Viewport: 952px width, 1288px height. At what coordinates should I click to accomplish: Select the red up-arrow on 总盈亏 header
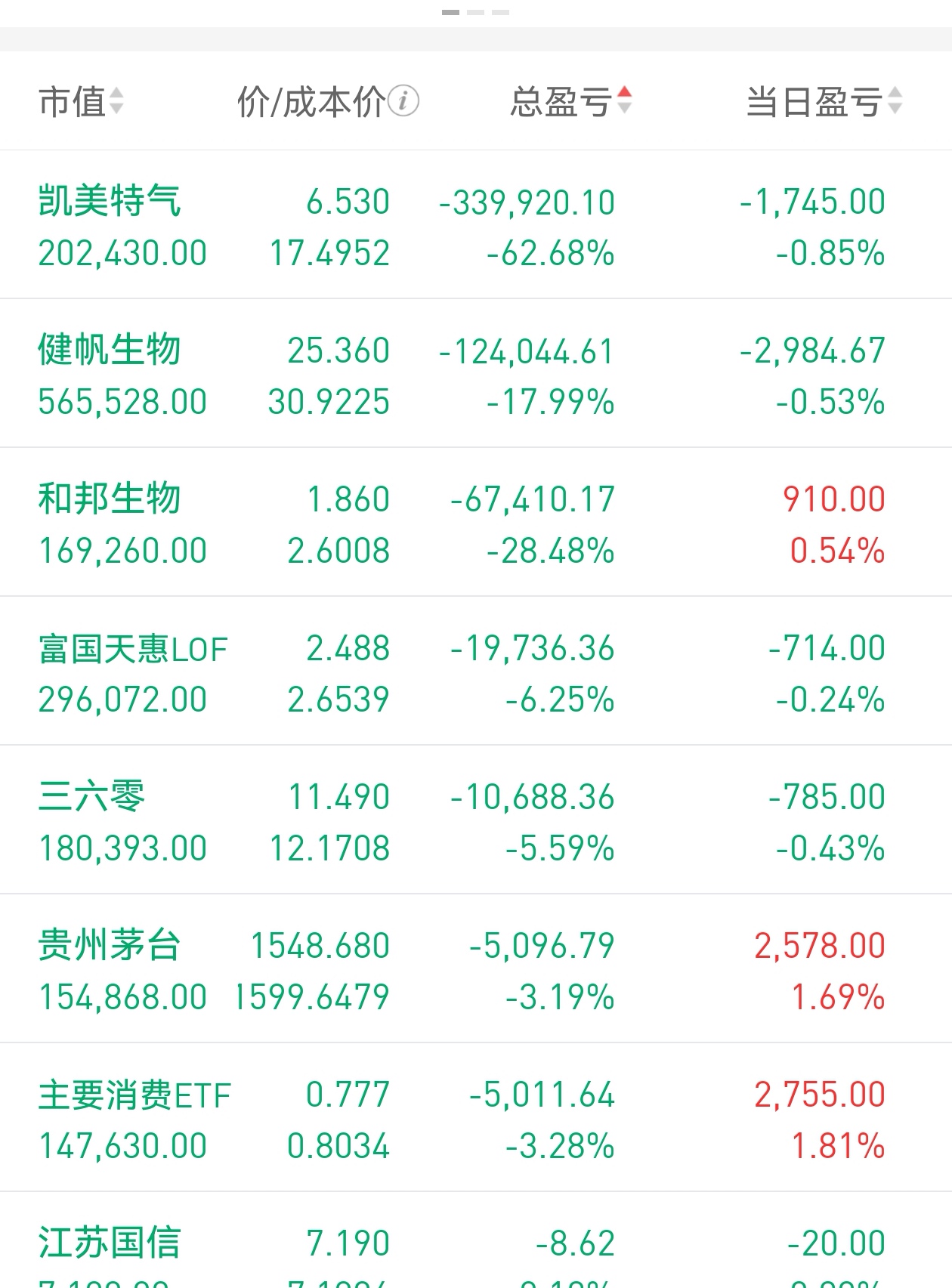click(624, 89)
